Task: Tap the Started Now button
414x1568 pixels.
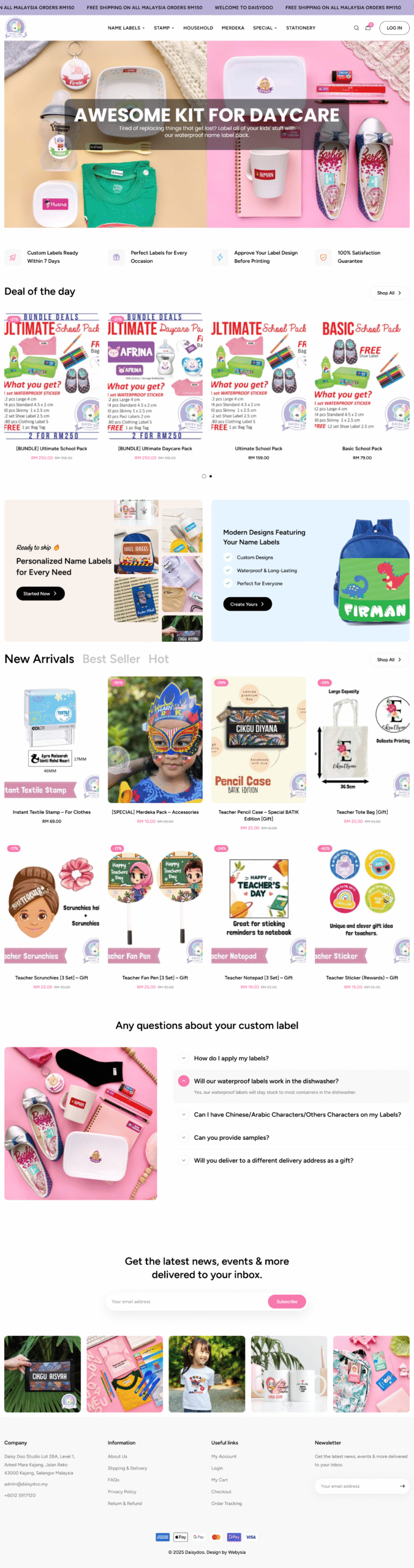Action: [x=40, y=594]
